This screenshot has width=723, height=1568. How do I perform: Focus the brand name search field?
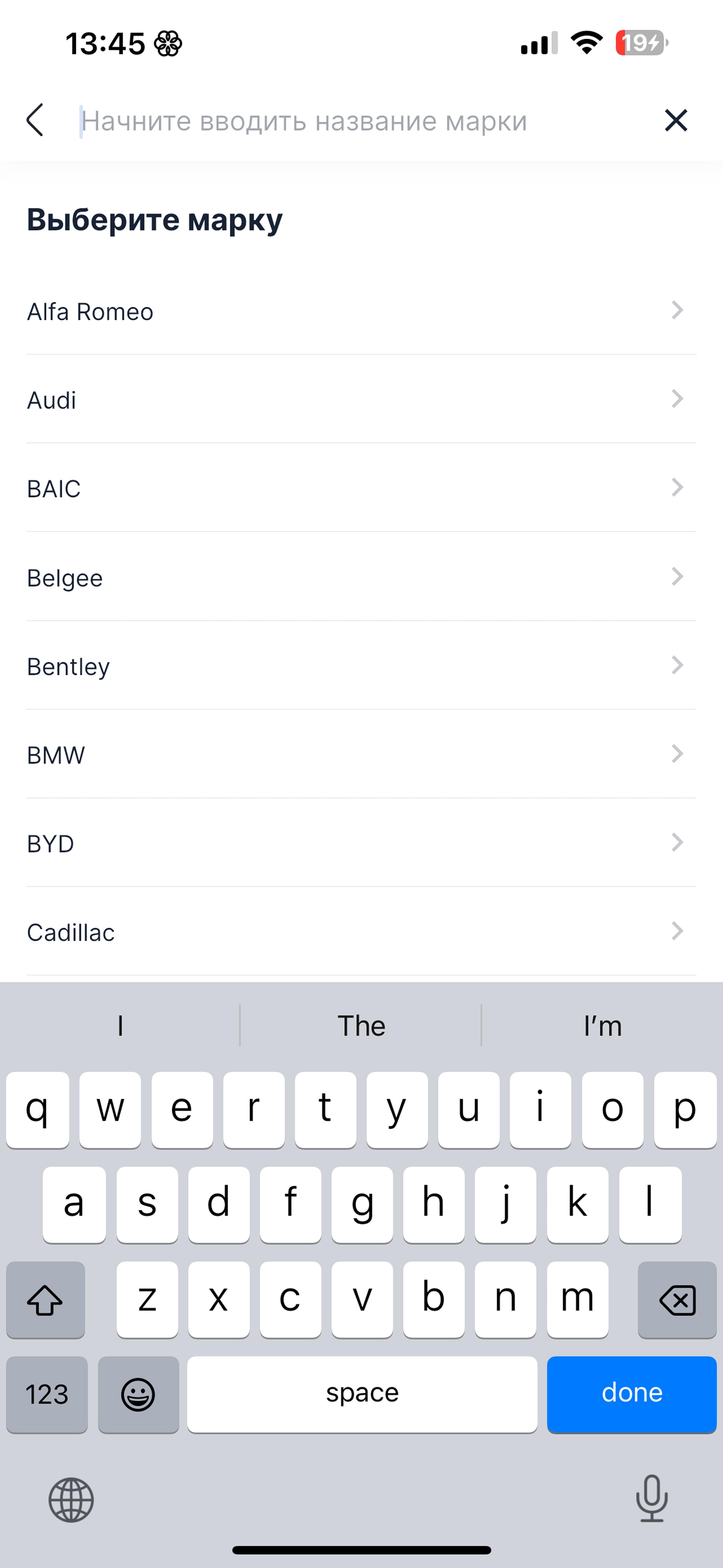[359, 121]
